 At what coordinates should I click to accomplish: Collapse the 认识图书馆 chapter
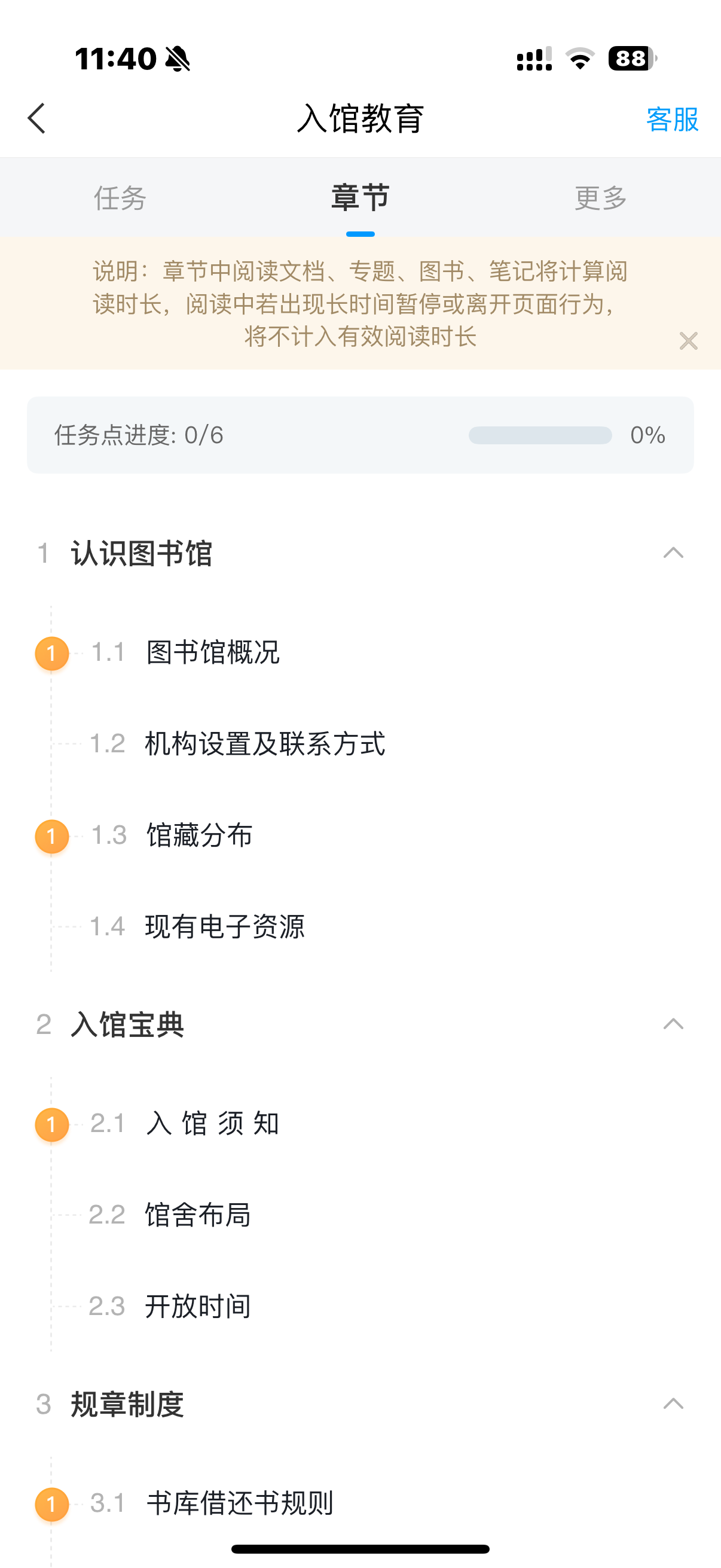tap(673, 553)
